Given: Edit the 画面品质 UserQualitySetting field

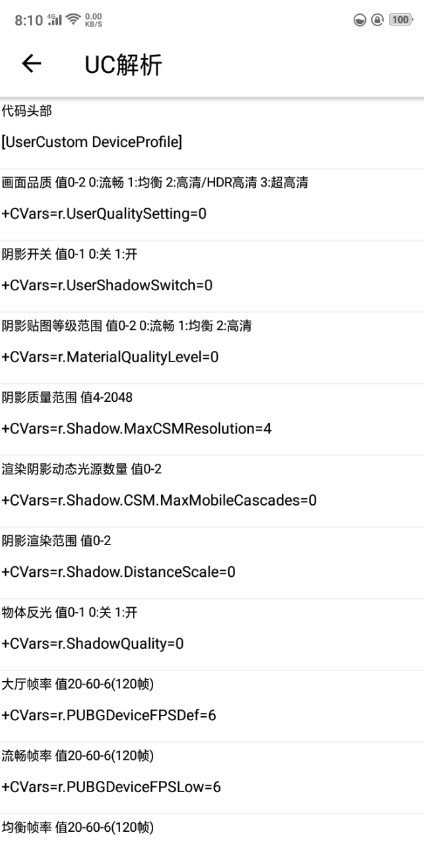Looking at the screenshot, I should coord(212,214).
